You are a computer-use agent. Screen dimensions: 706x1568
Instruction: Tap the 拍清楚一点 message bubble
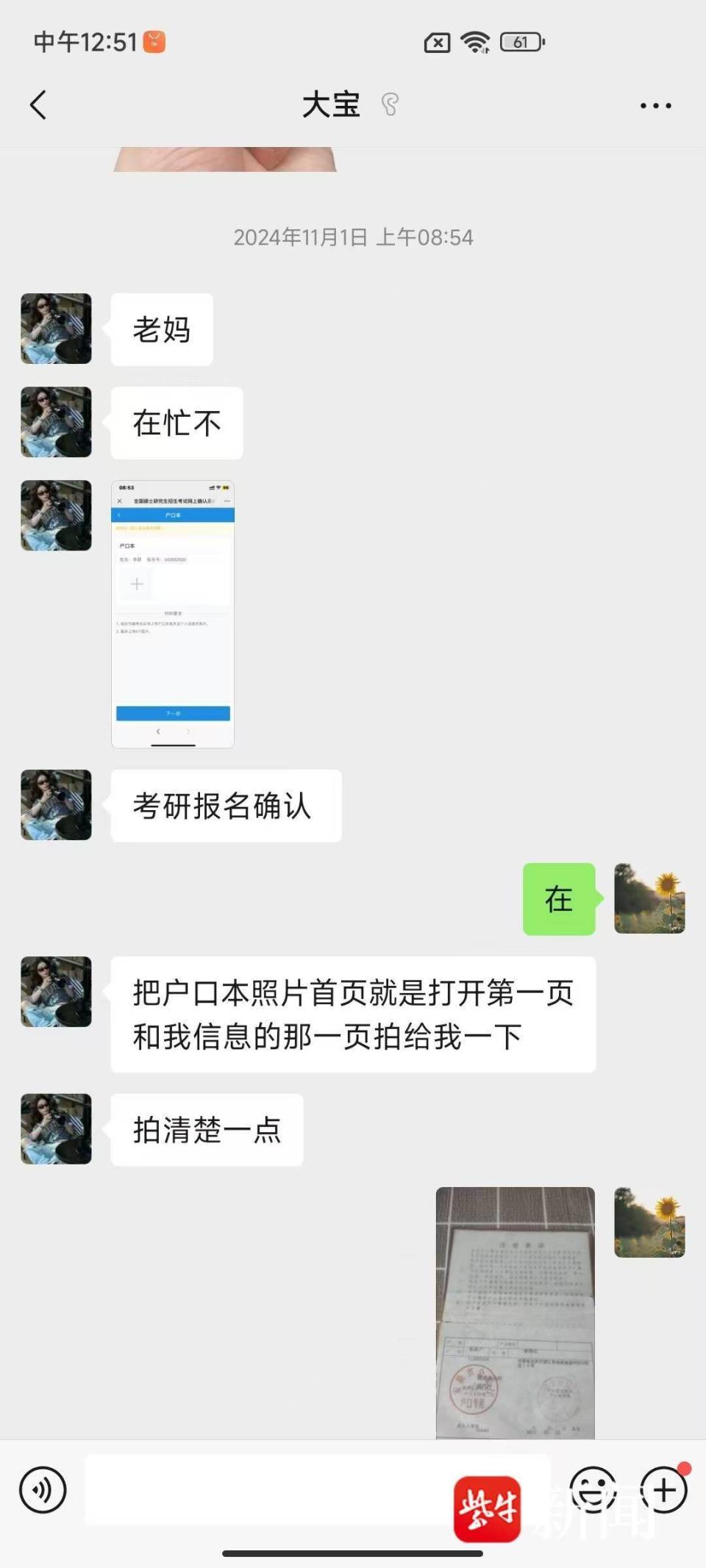click(206, 1130)
